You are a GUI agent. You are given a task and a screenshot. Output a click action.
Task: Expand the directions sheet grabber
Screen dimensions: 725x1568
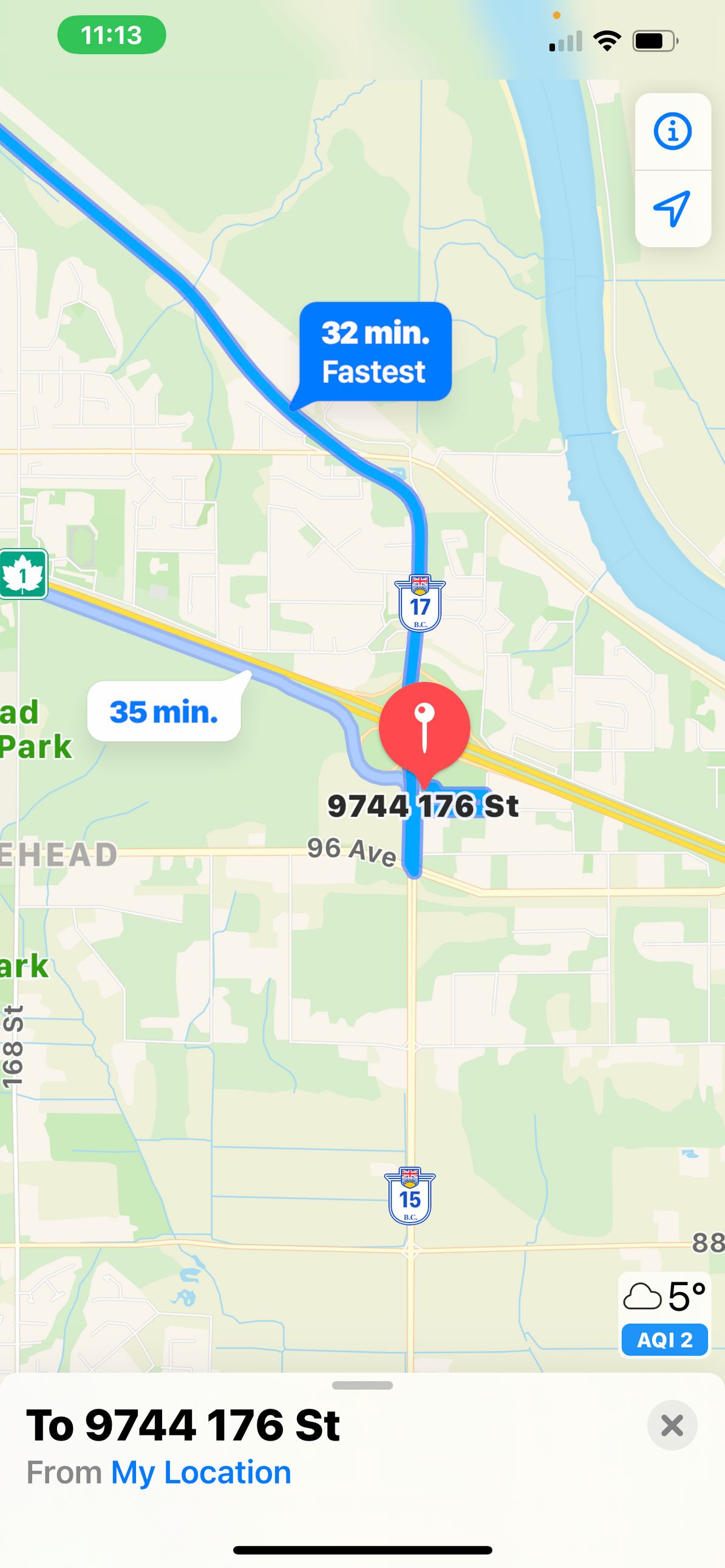click(x=362, y=1385)
